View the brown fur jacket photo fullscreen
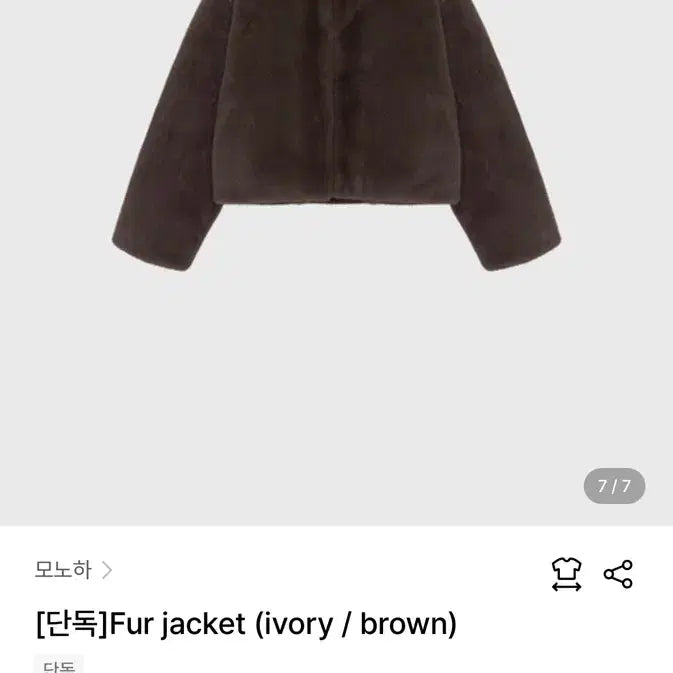 (x=336, y=150)
